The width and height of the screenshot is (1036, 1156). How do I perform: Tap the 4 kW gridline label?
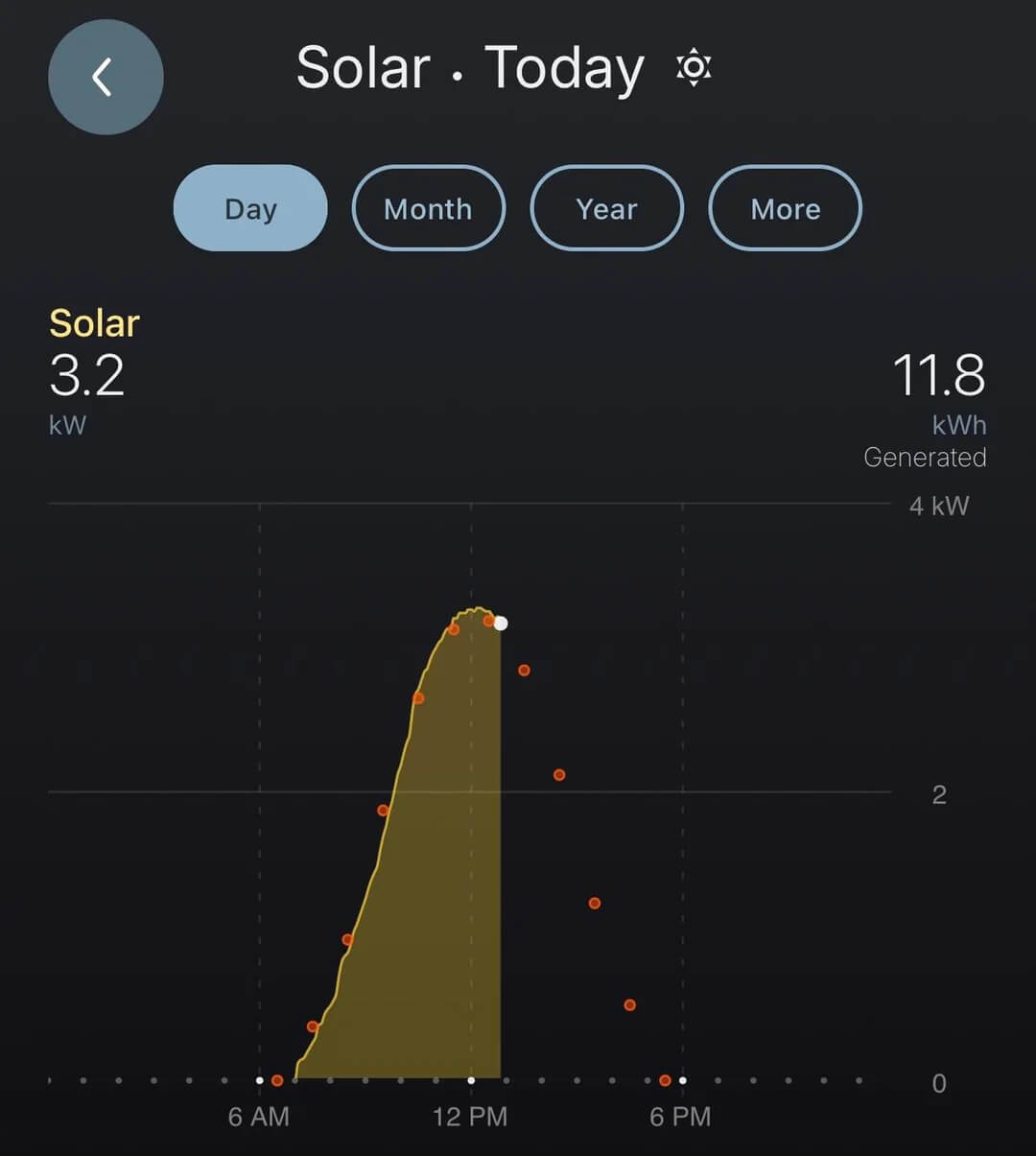(x=937, y=506)
